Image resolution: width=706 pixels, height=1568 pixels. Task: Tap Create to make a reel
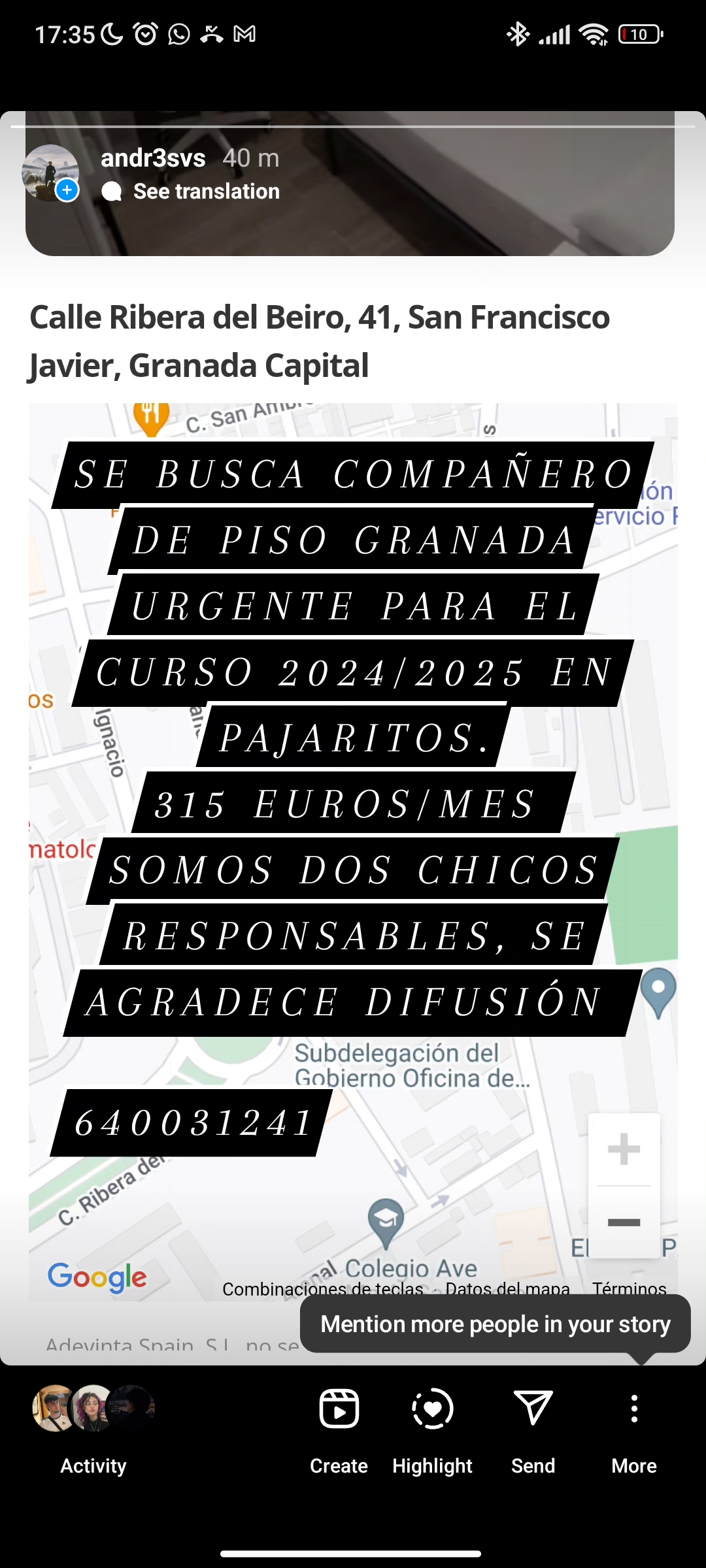(x=339, y=1428)
